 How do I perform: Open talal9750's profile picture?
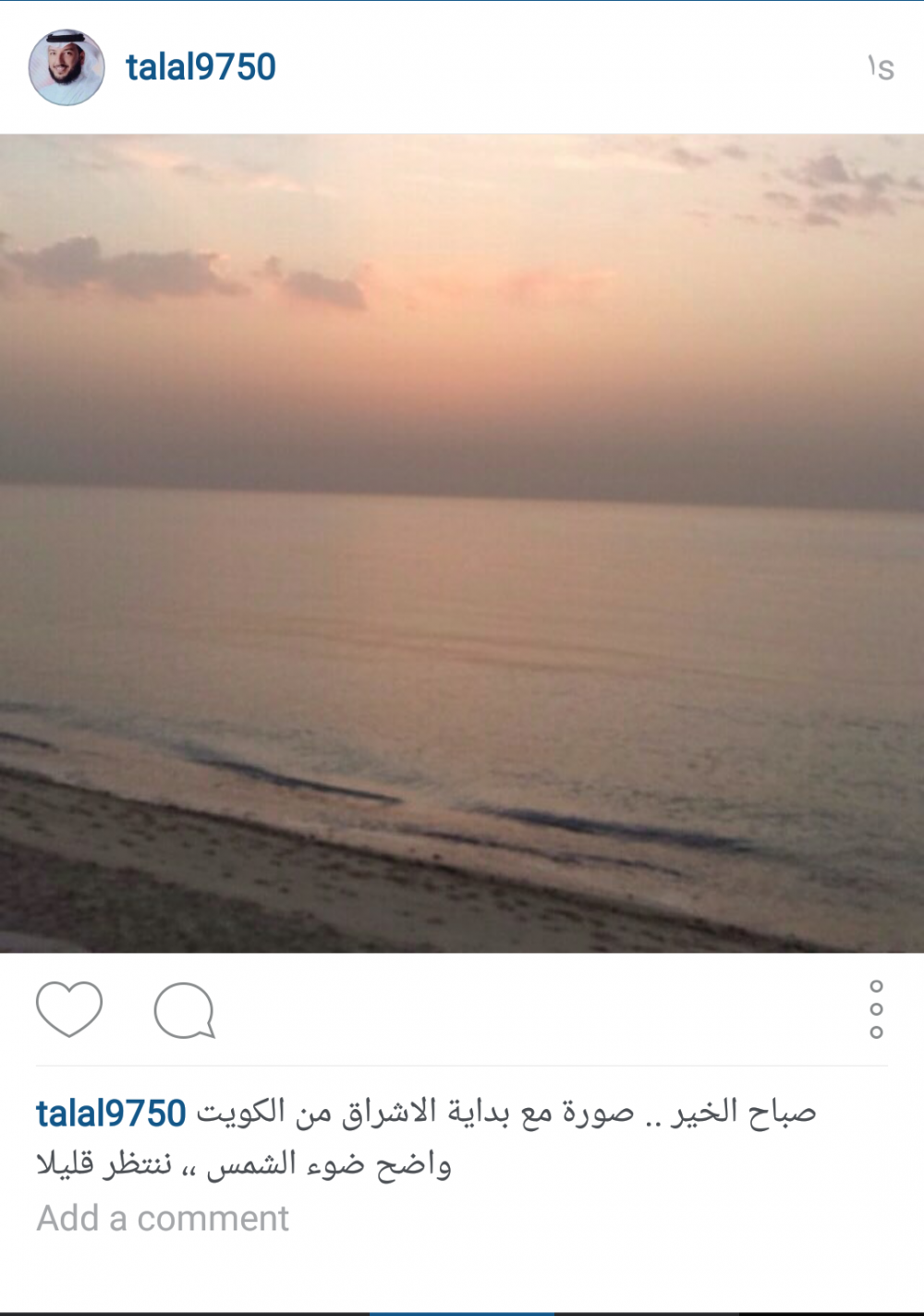pyautogui.click(x=66, y=67)
